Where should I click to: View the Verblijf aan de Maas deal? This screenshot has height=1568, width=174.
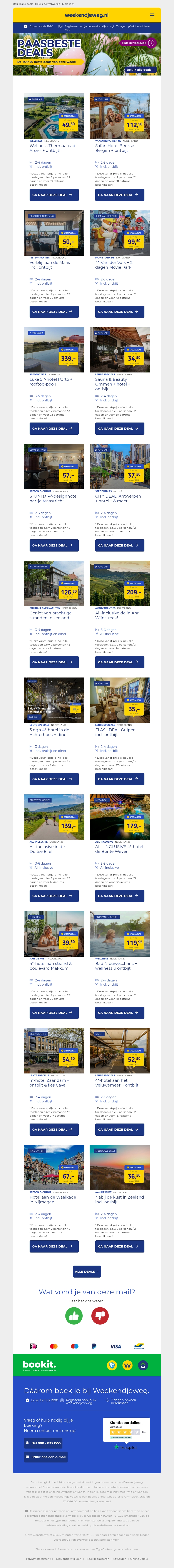point(54,312)
